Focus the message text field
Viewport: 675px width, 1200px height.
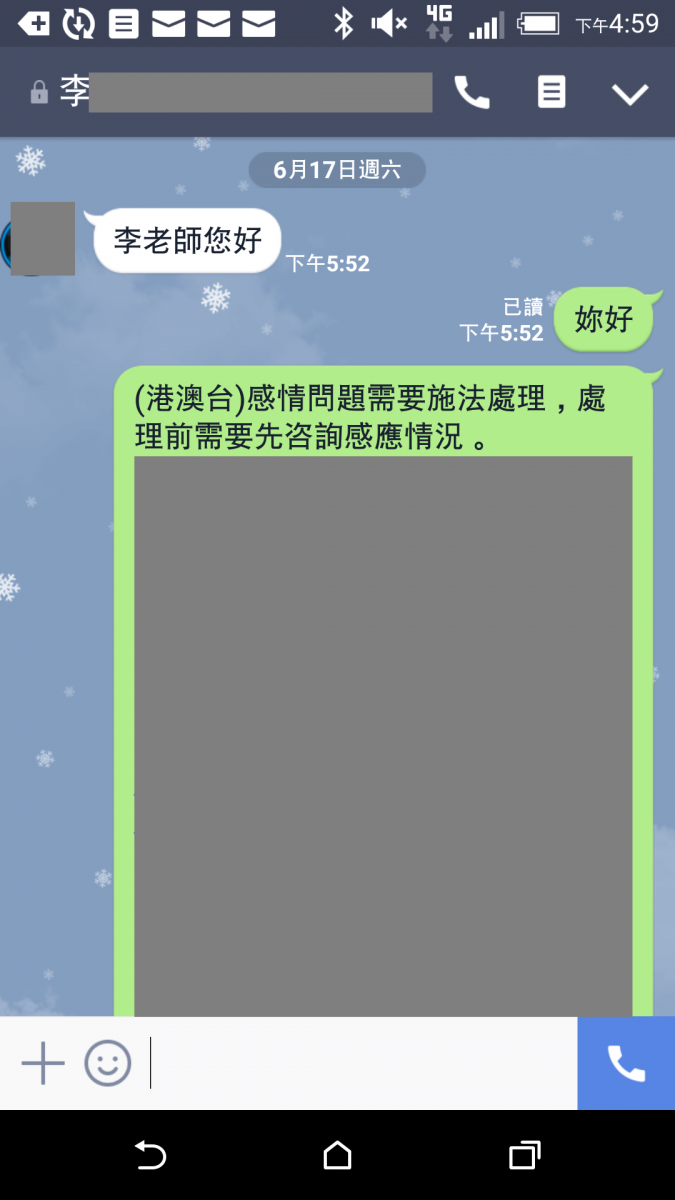pyautogui.click(x=360, y=1063)
